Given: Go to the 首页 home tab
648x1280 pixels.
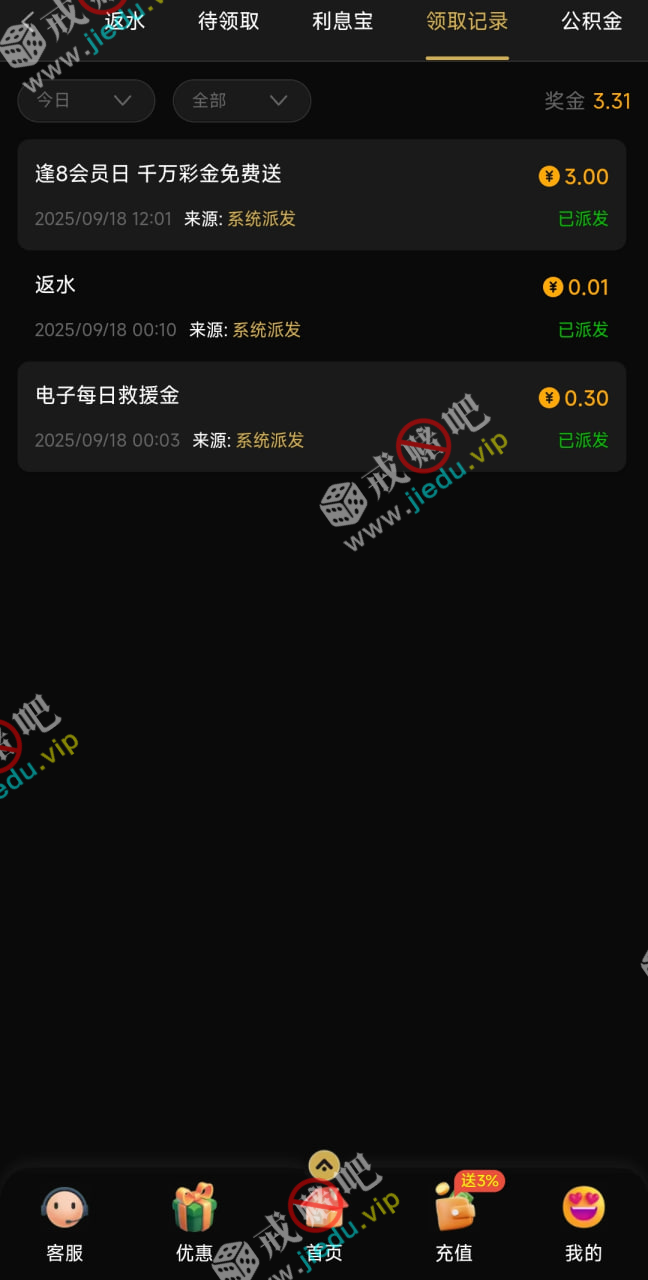Looking at the screenshot, I should click(x=324, y=1225).
